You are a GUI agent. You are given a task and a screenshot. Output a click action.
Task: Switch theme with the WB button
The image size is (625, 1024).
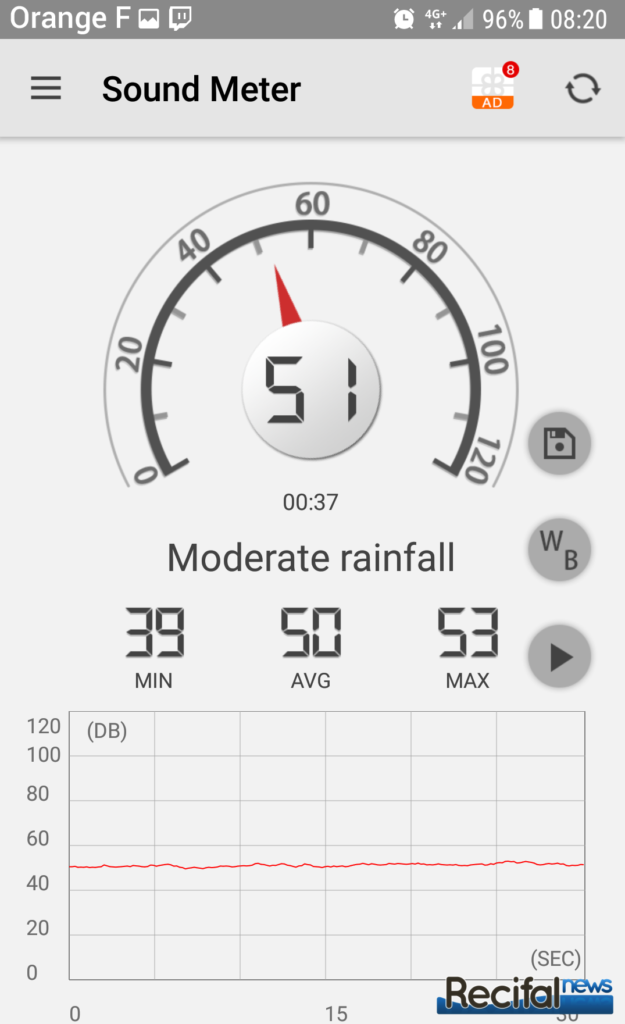coord(559,550)
